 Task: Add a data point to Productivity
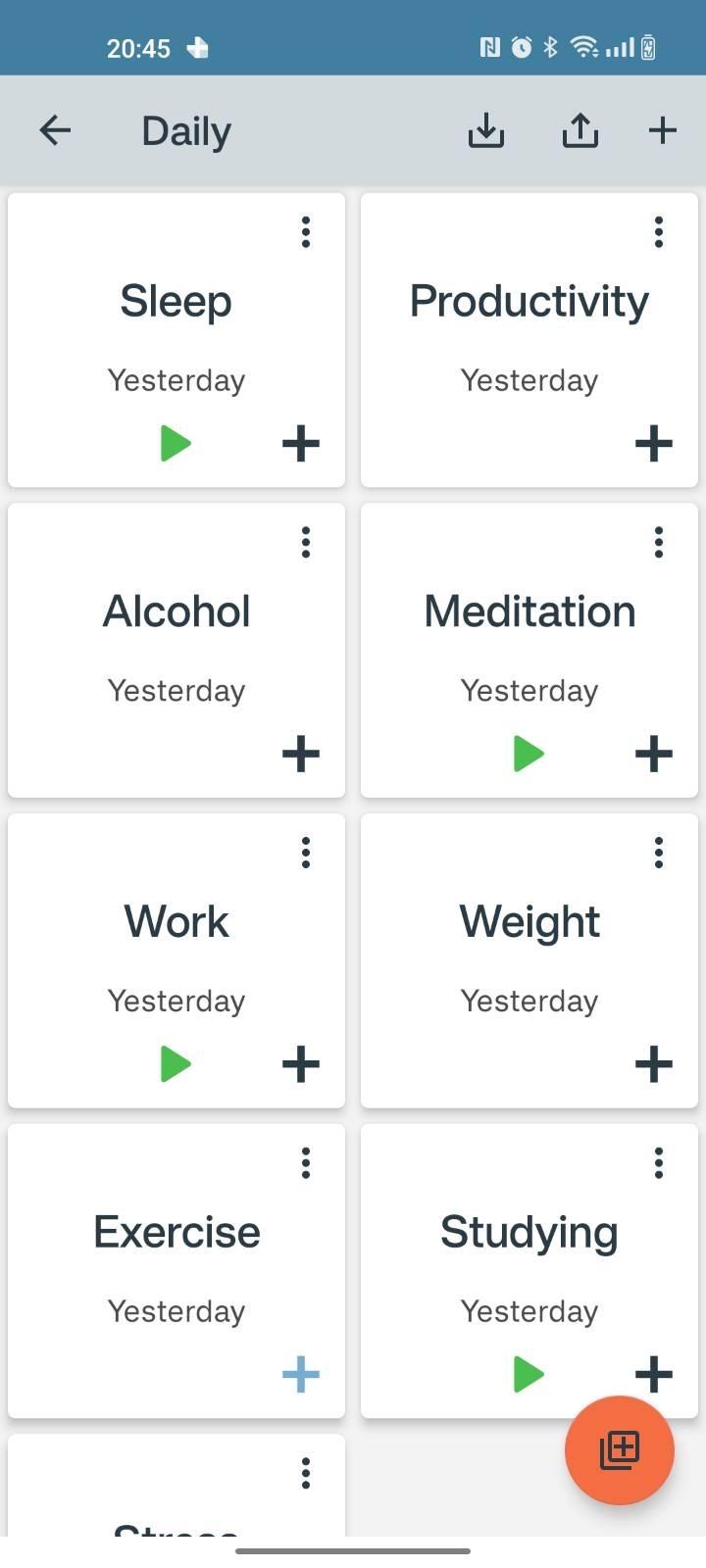(654, 444)
